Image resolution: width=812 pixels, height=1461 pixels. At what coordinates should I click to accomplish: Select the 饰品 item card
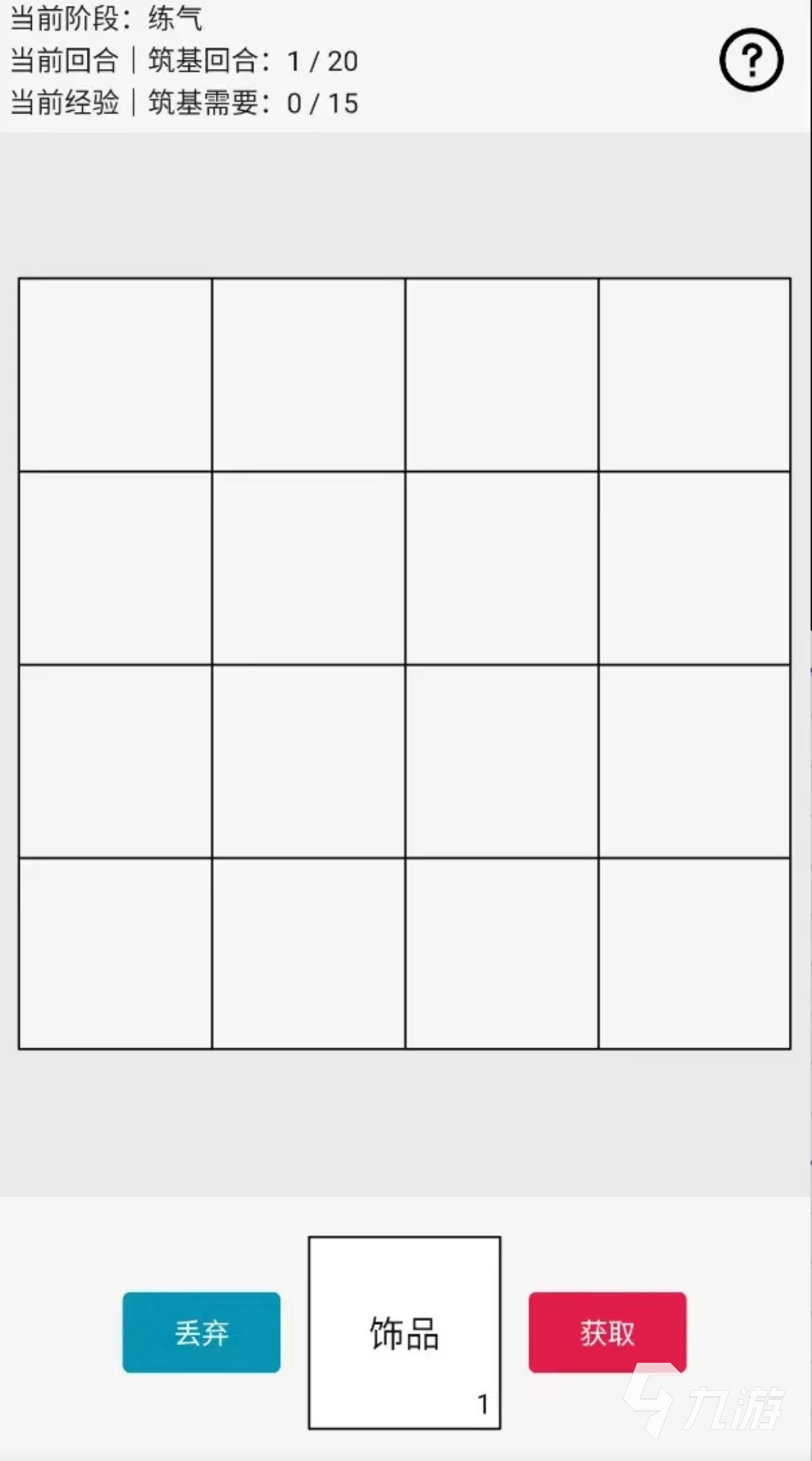404,1332
